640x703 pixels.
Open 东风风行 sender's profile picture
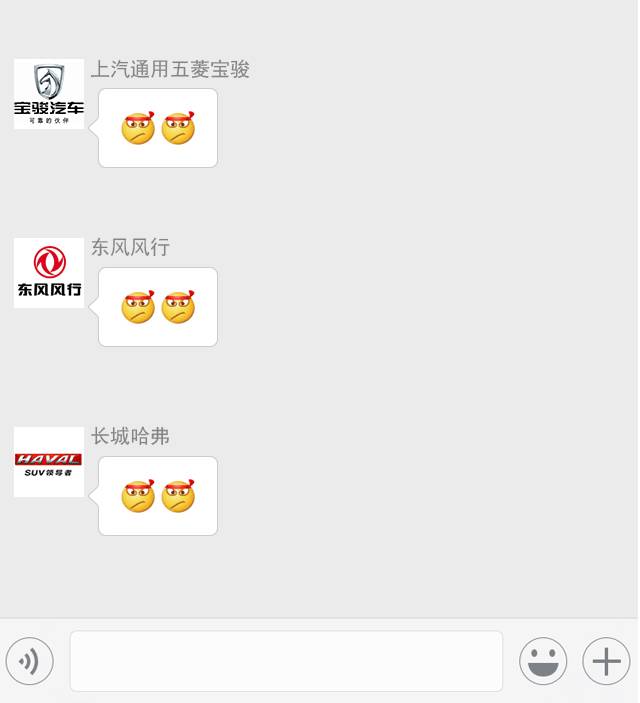(49, 273)
